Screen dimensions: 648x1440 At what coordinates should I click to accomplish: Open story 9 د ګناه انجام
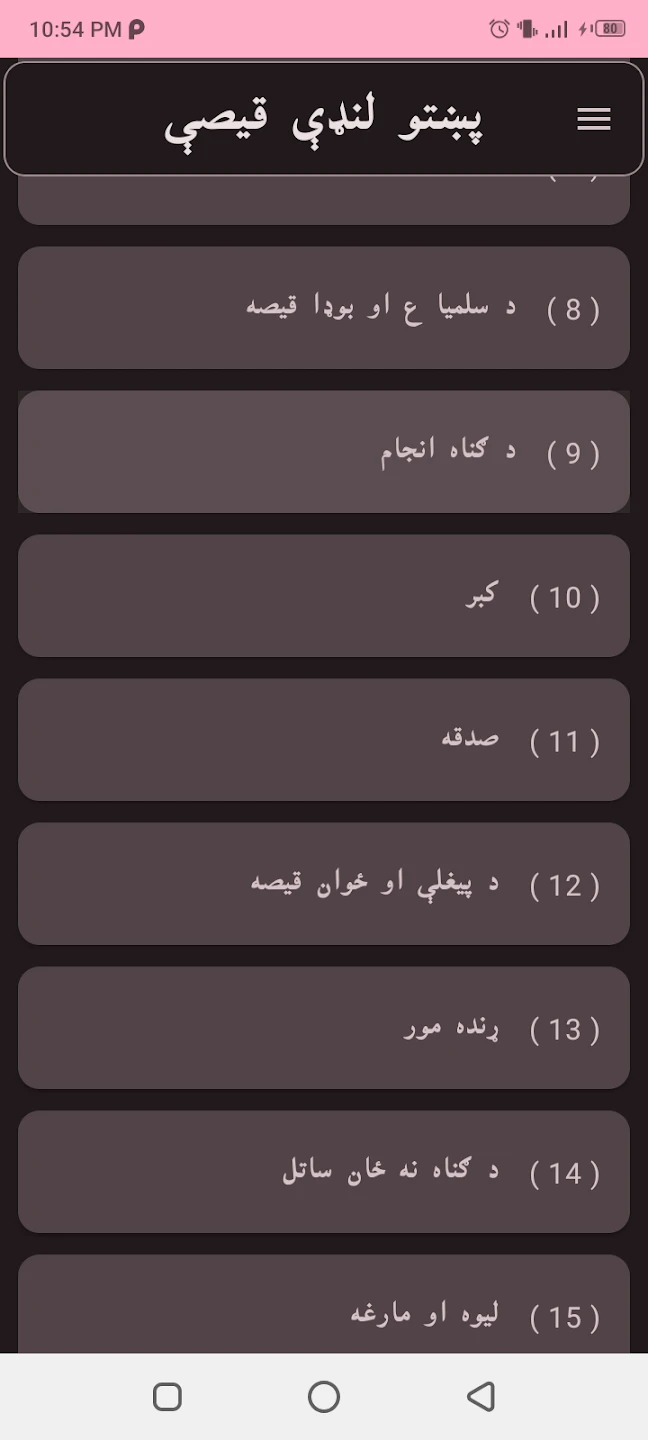pos(324,452)
